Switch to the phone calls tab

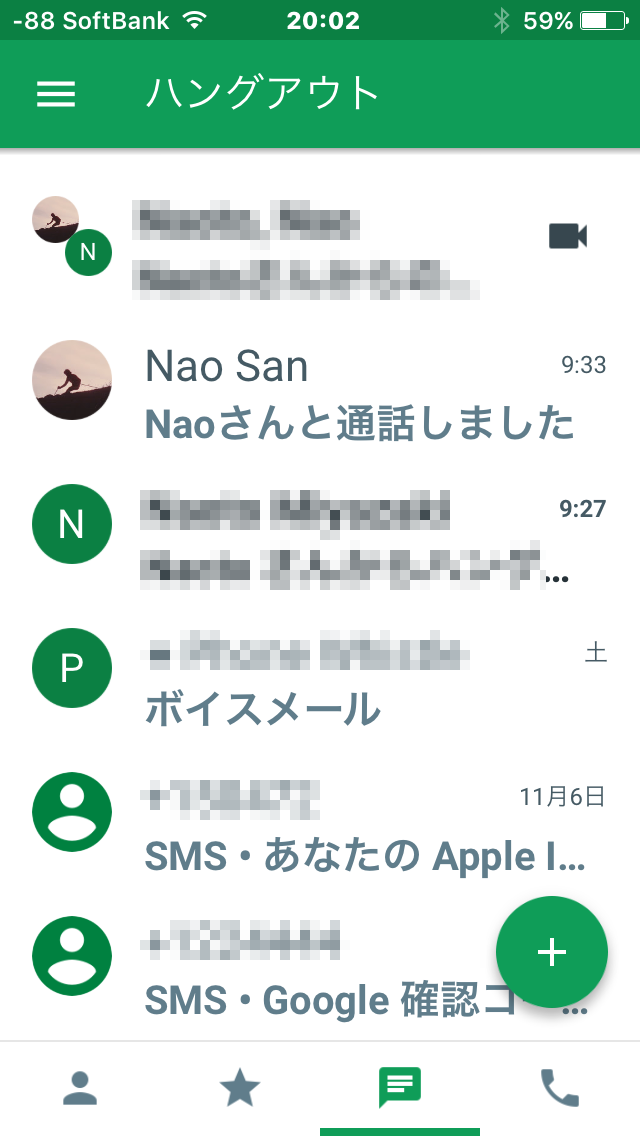tap(560, 1088)
